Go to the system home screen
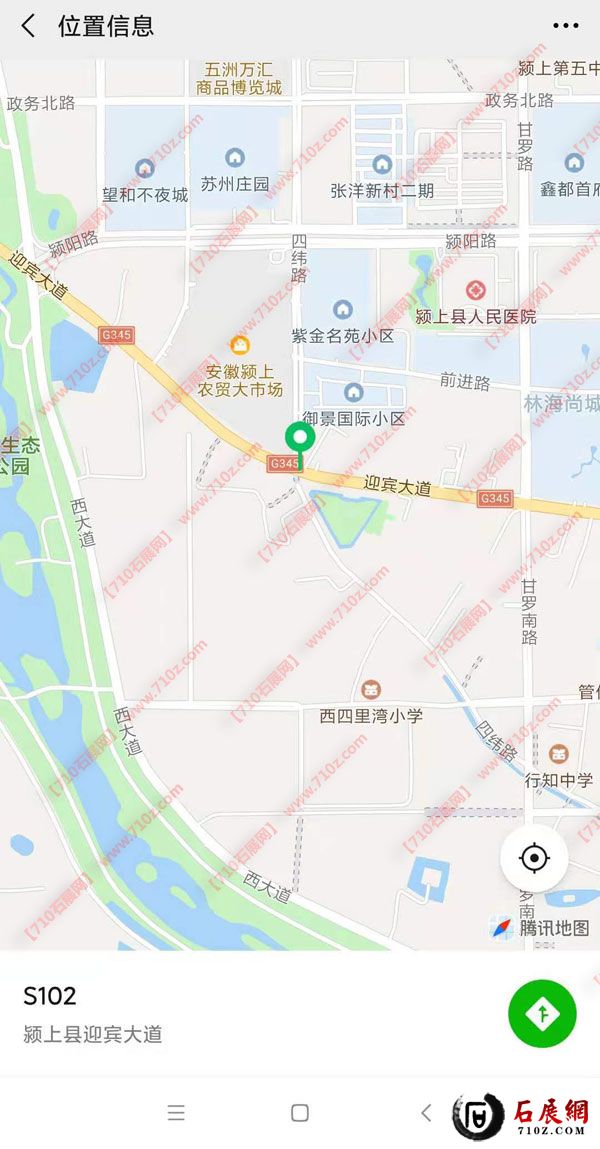The image size is (600, 1149). pyautogui.click(x=299, y=1112)
